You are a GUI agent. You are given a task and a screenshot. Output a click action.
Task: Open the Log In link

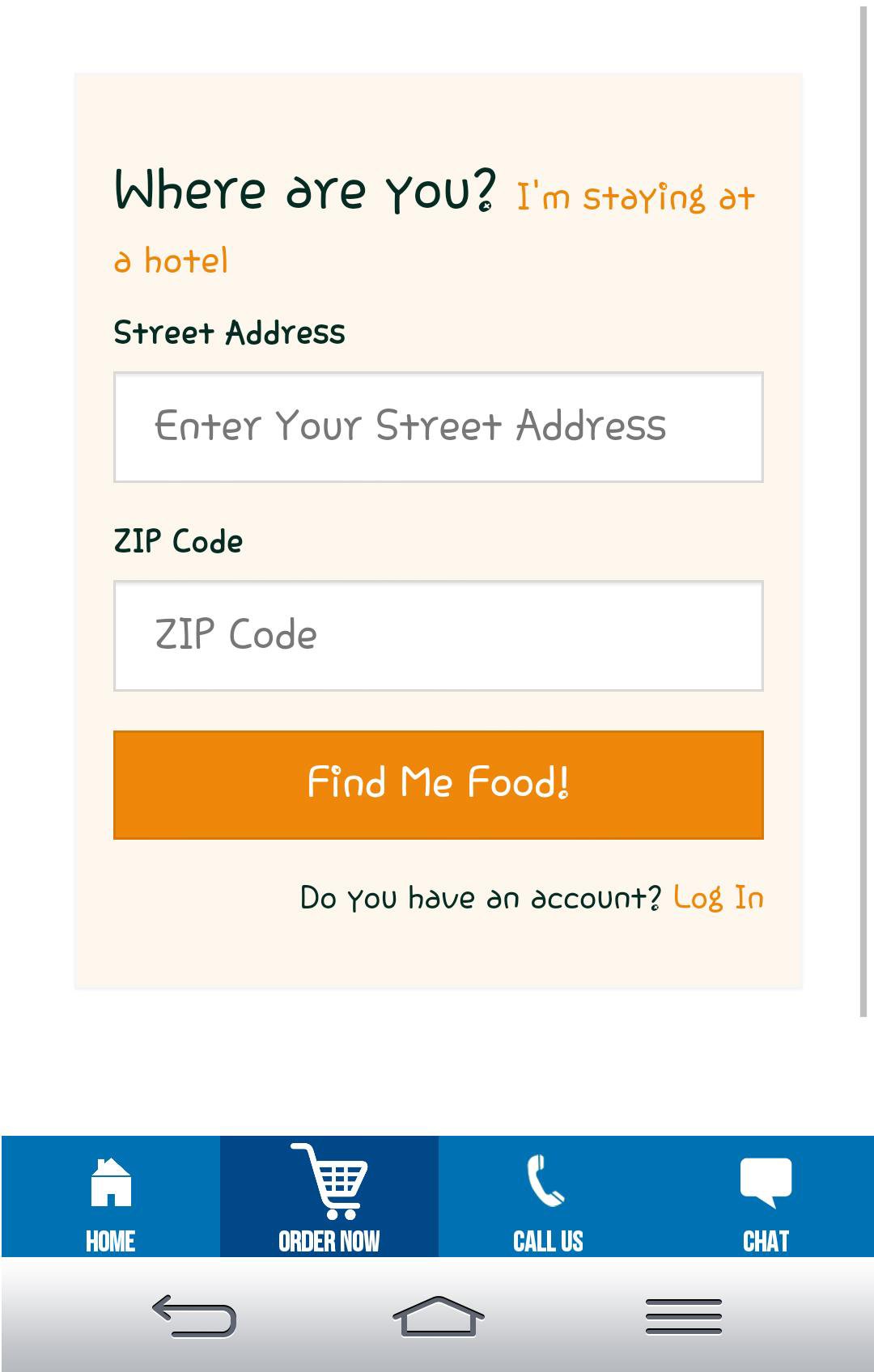719,898
